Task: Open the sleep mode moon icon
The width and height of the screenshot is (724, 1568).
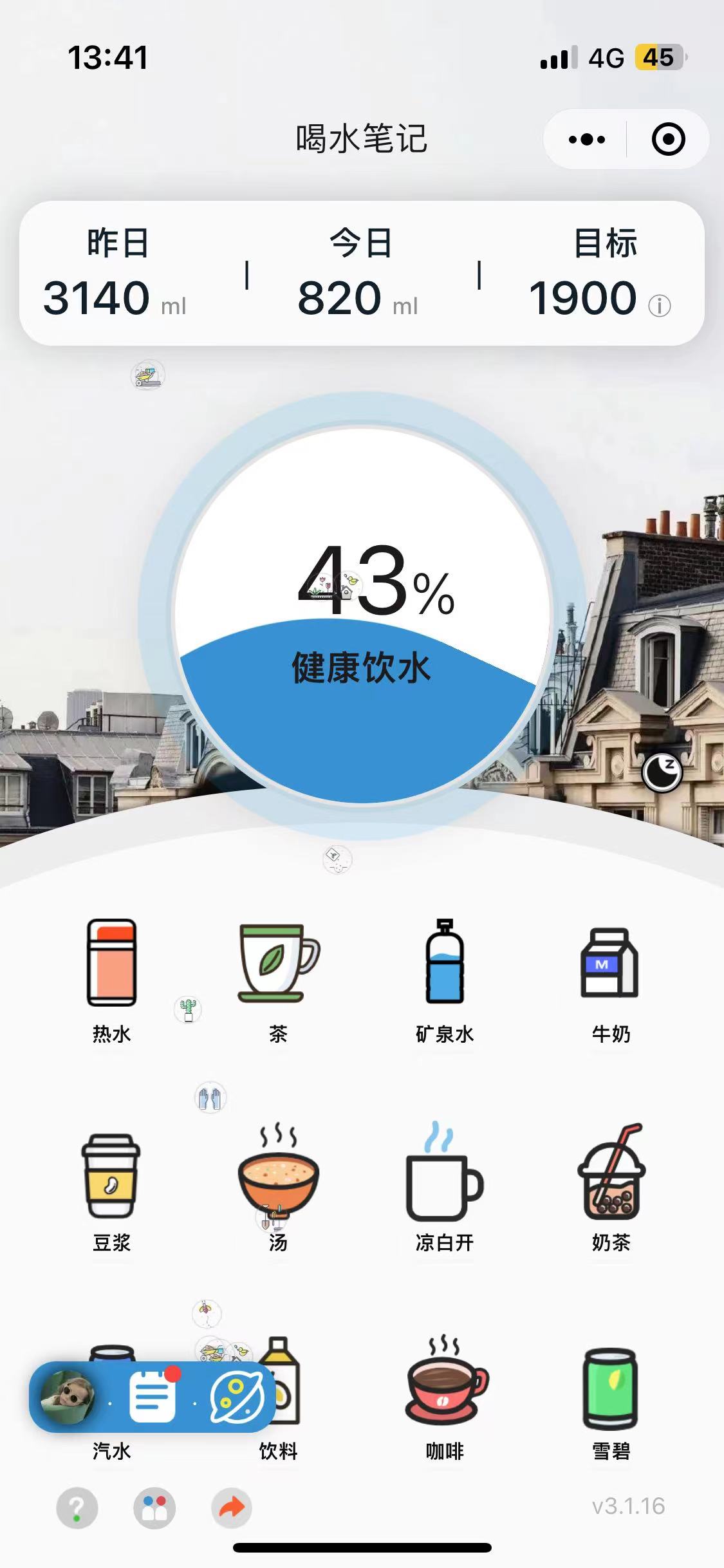Action: tap(662, 771)
